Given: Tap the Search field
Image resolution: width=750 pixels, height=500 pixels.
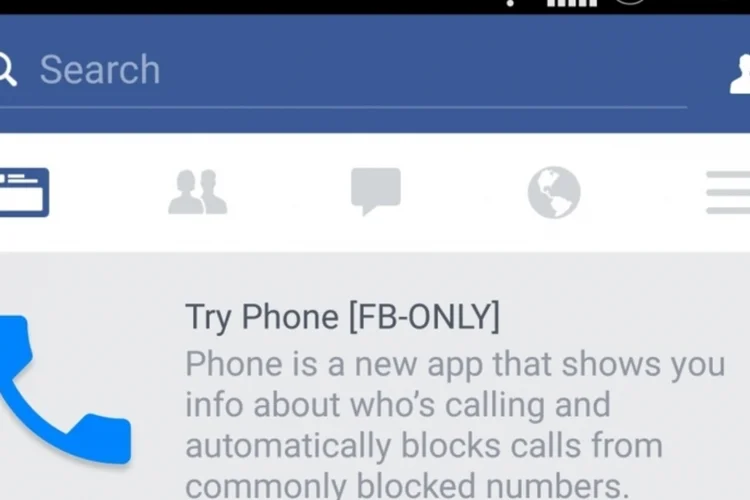Looking at the screenshot, I should 340,70.
